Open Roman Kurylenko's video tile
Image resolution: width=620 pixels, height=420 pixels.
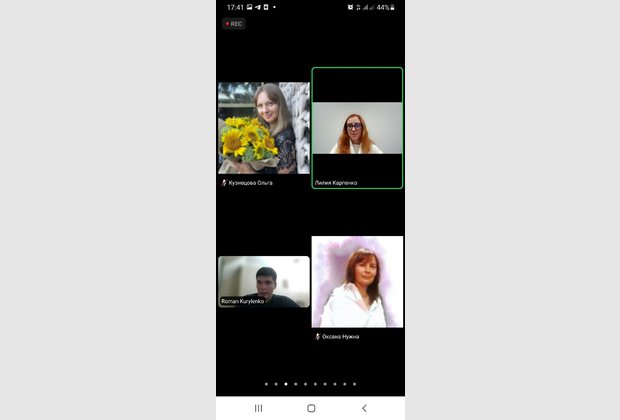pos(264,281)
